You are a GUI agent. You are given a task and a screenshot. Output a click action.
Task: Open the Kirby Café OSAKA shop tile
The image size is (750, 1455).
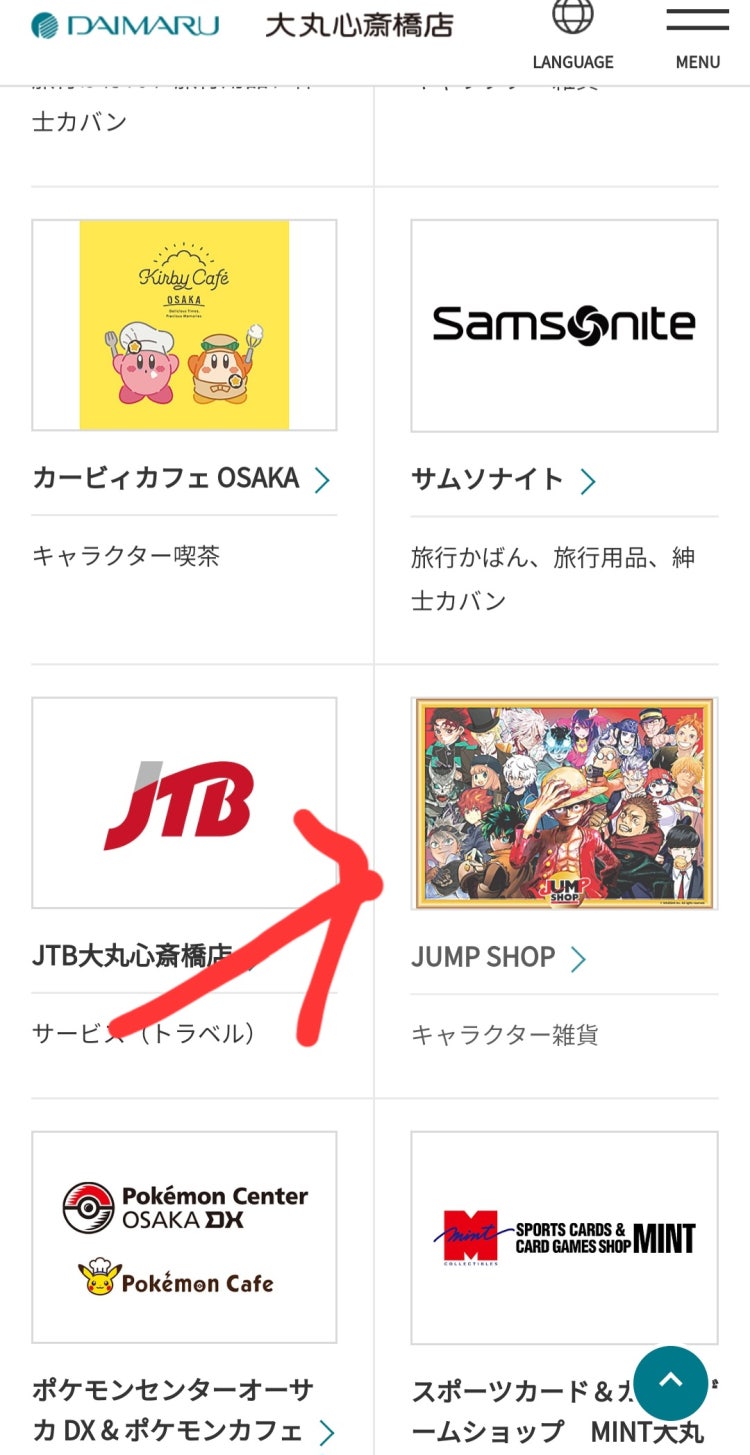[184, 326]
